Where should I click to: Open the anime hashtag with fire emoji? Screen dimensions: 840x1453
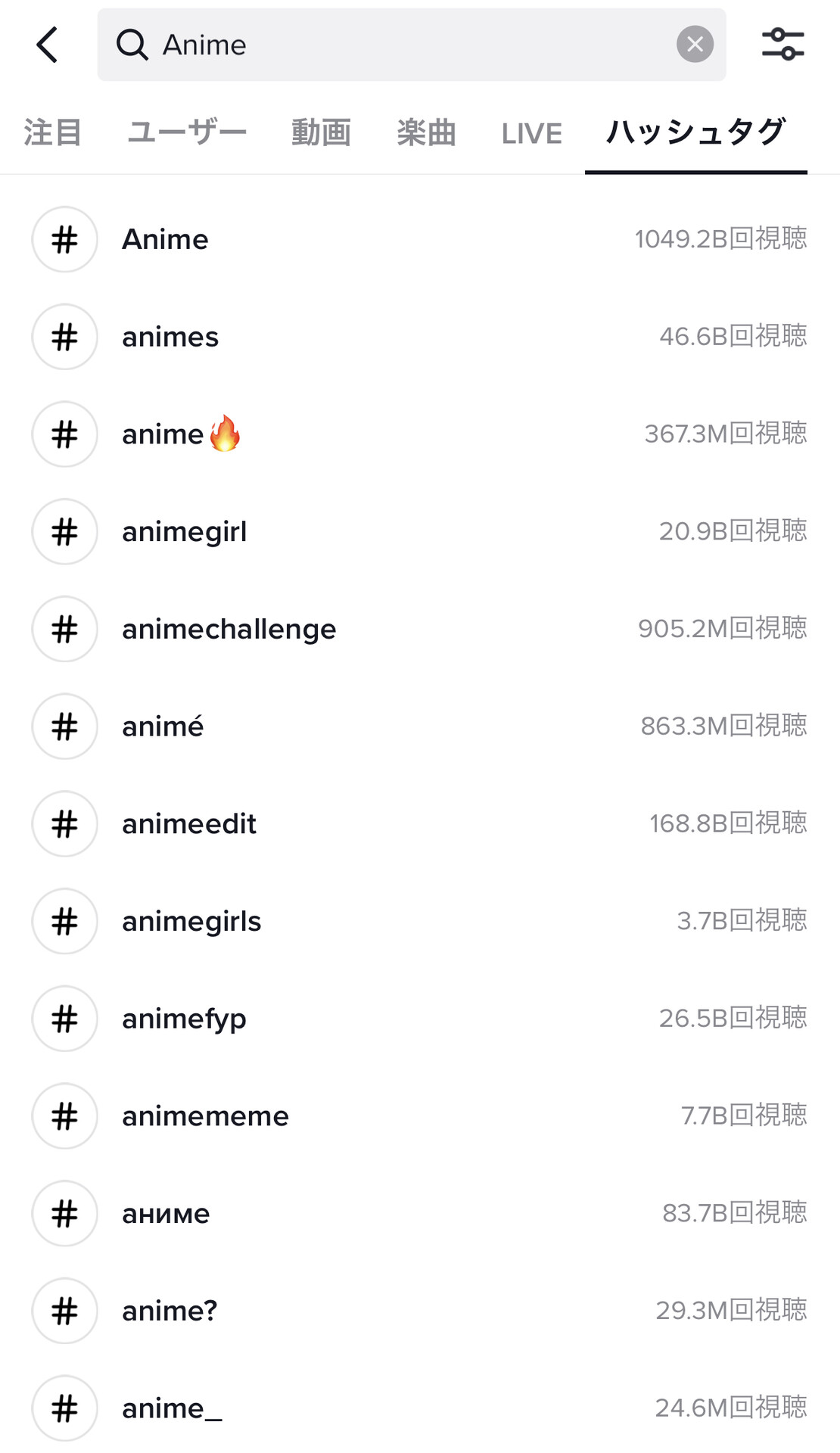coord(420,434)
